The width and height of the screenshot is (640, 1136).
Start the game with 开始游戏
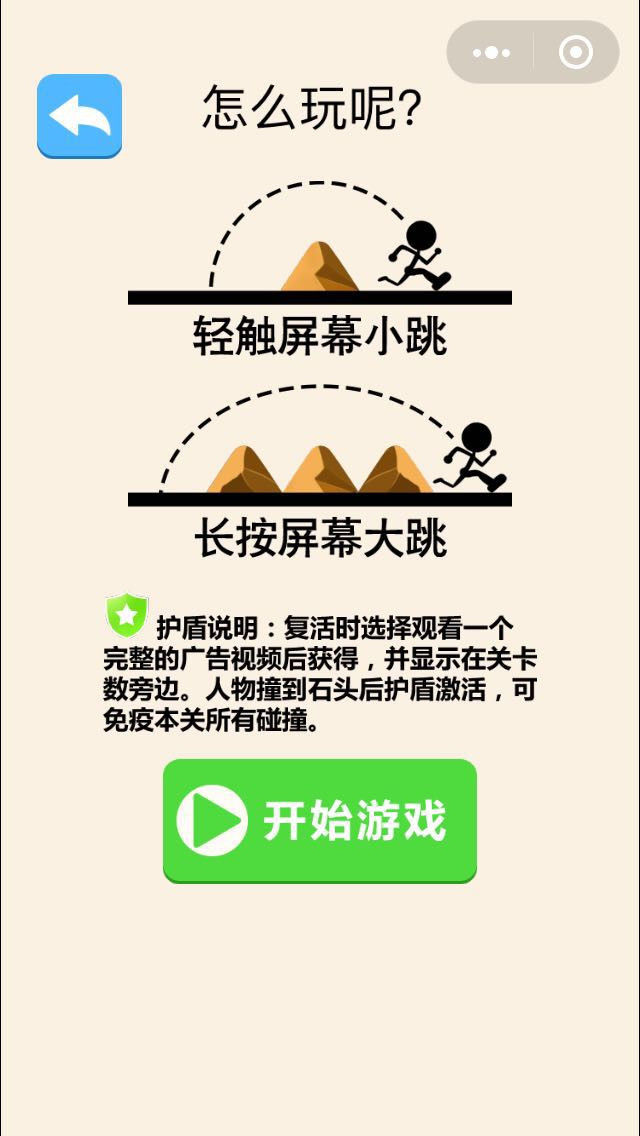pos(319,821)
